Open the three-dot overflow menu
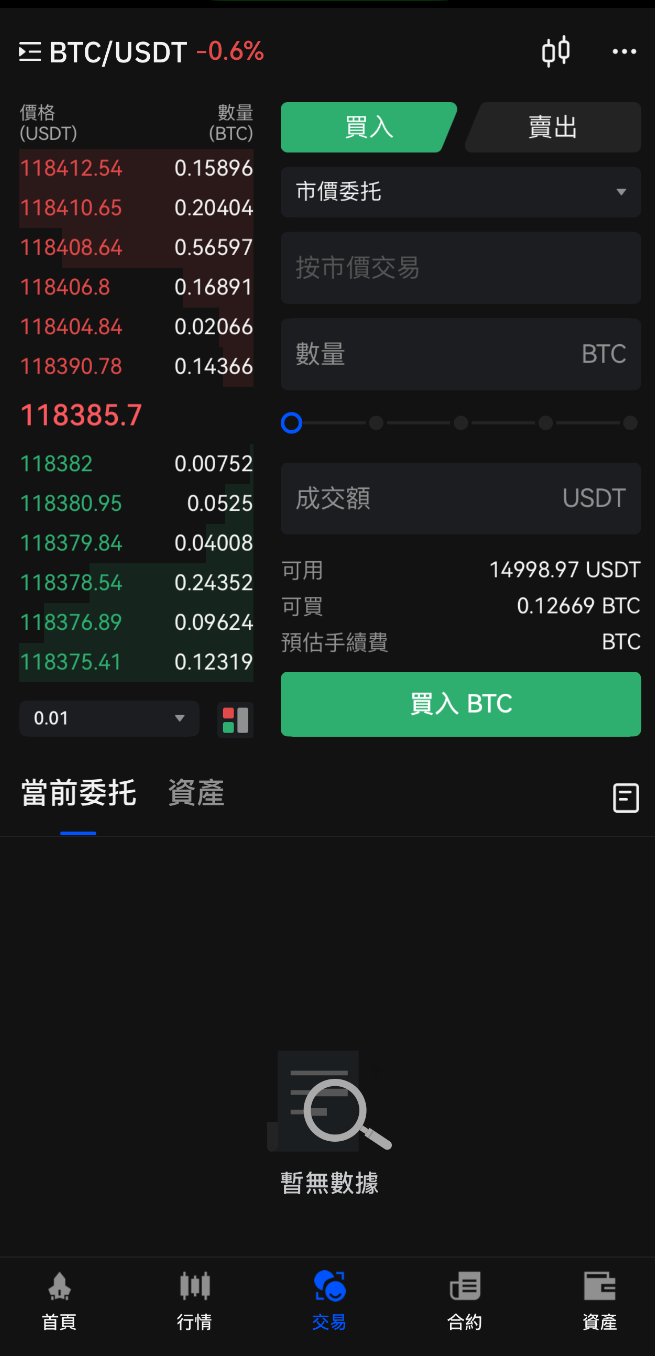This screenshot has width=655, height=1356. [x=624, y=52]
